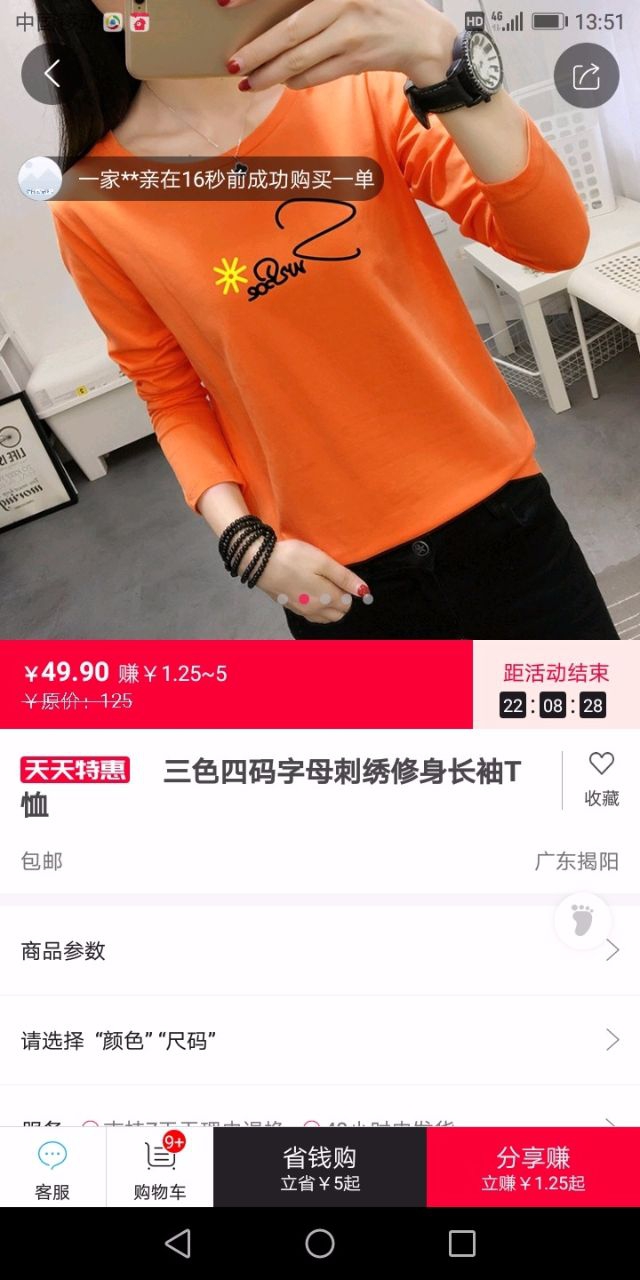640x1280 pixels.
Task: Tap 分享赚 to share and earn
Action: coord(533,1168)
